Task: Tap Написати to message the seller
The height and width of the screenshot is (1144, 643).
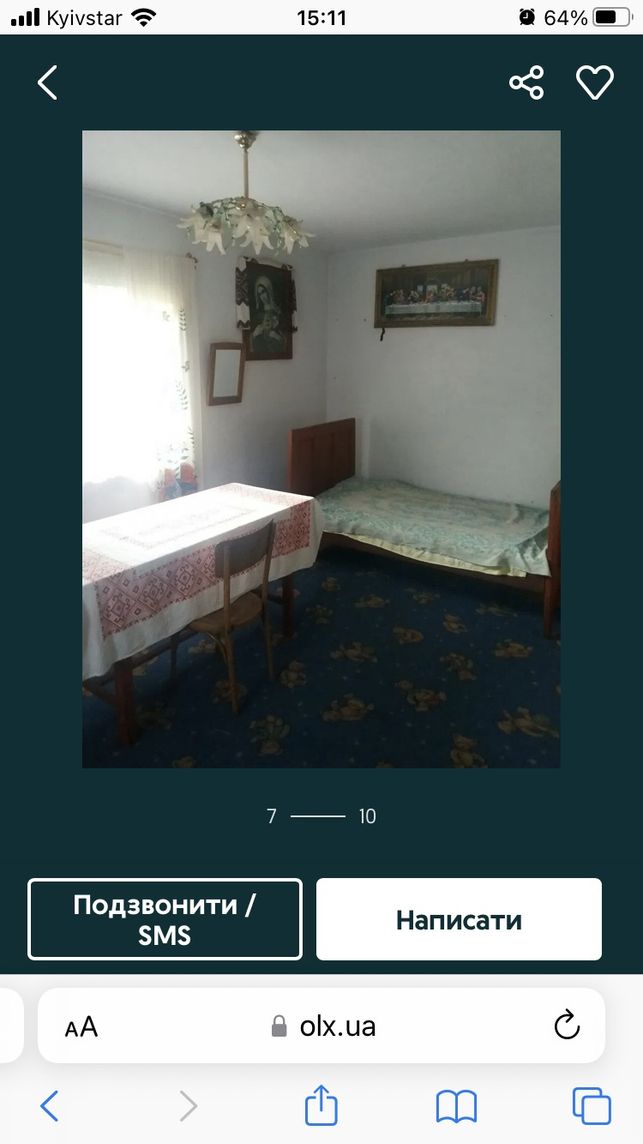Action: 459,919
